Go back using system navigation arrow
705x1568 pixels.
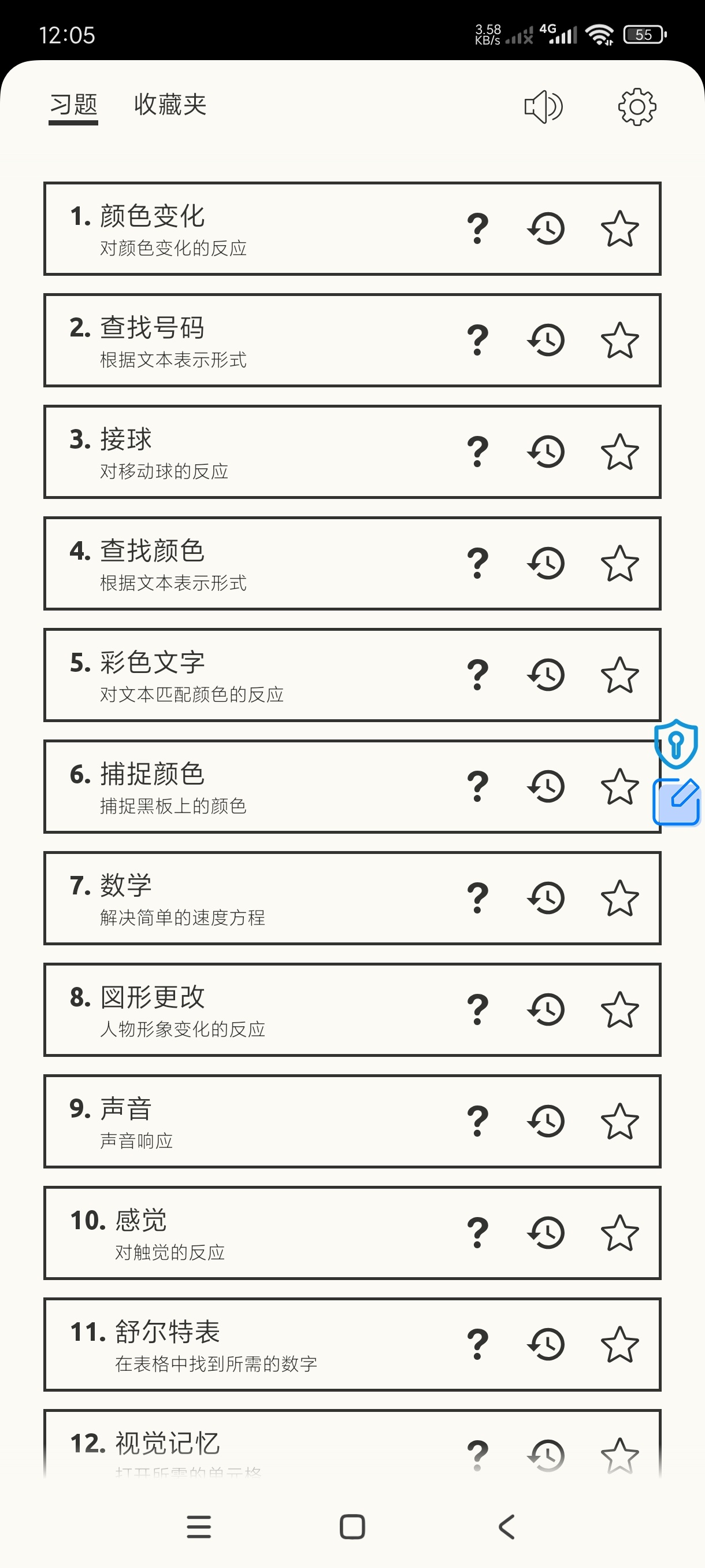[x=507, y=1526]
